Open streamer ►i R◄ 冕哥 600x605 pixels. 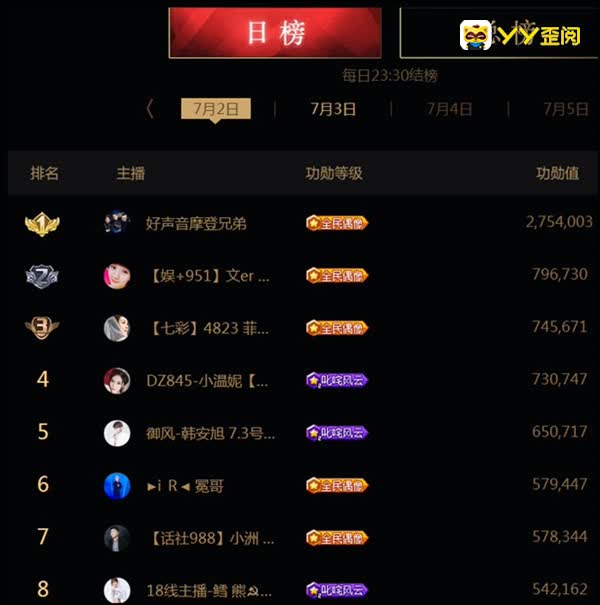[185, 486]
